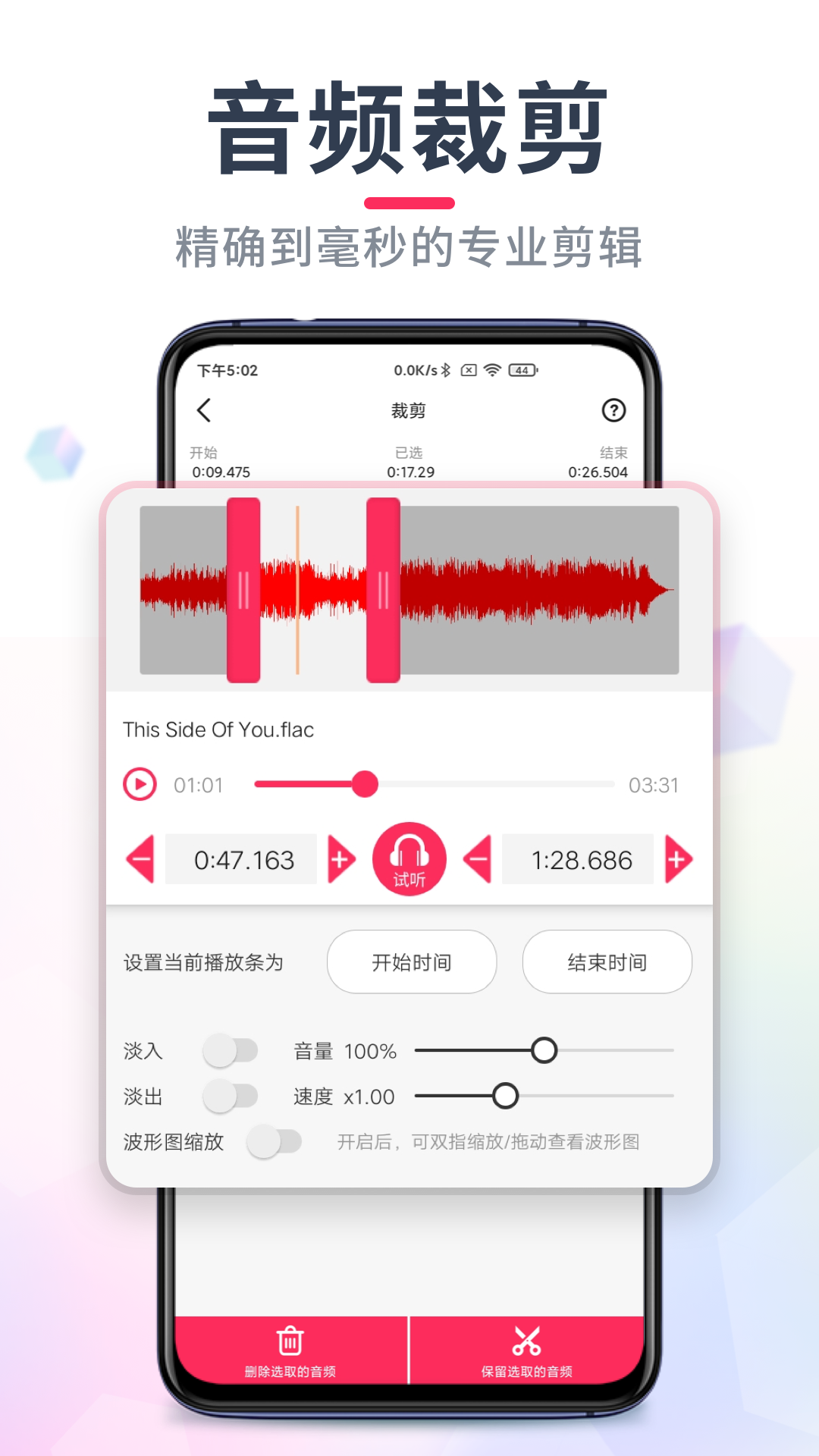Tap the start time field showing 0:47.163
This screenshot has width=819, height=1456.
coord(241,859)
